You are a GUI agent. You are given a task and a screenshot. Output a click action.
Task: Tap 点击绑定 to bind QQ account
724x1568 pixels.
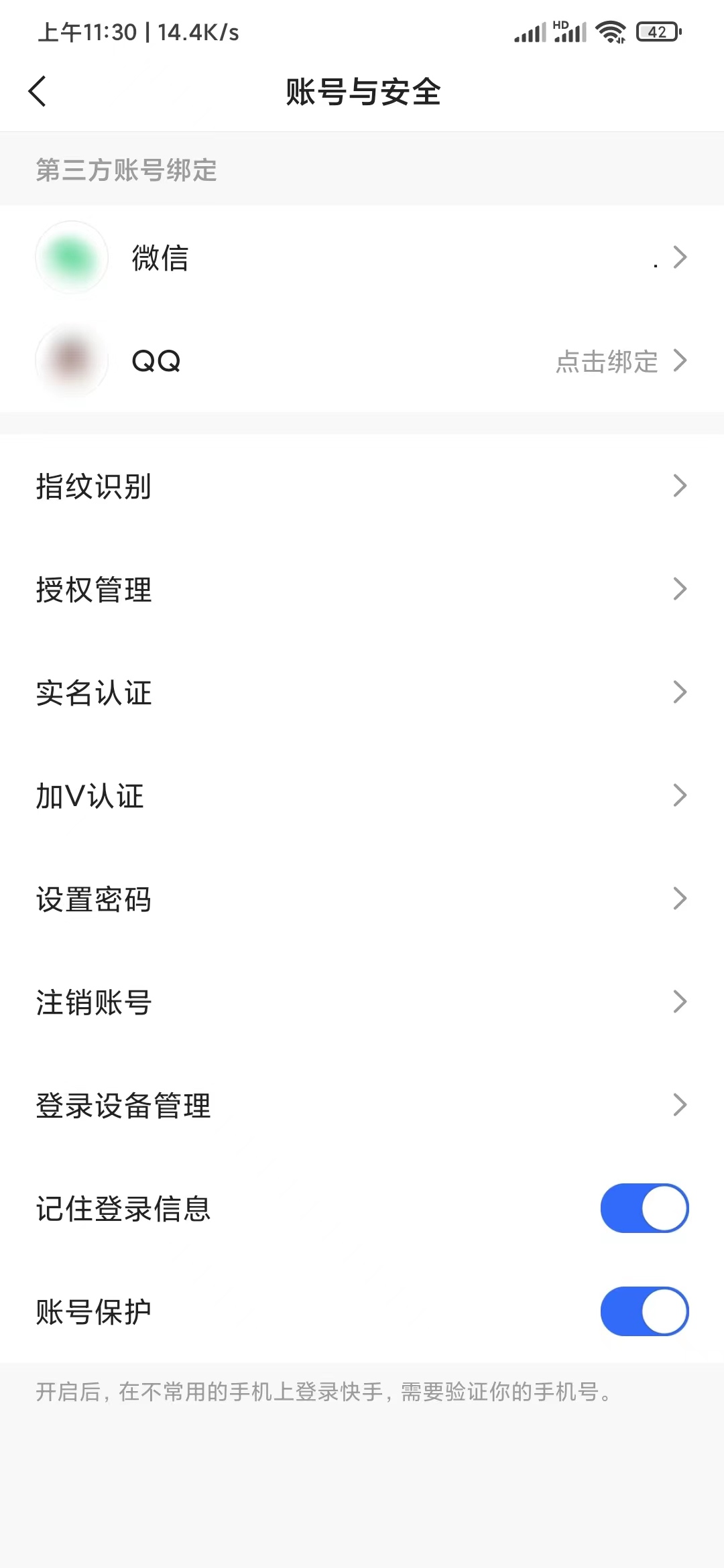pos(607,362)
